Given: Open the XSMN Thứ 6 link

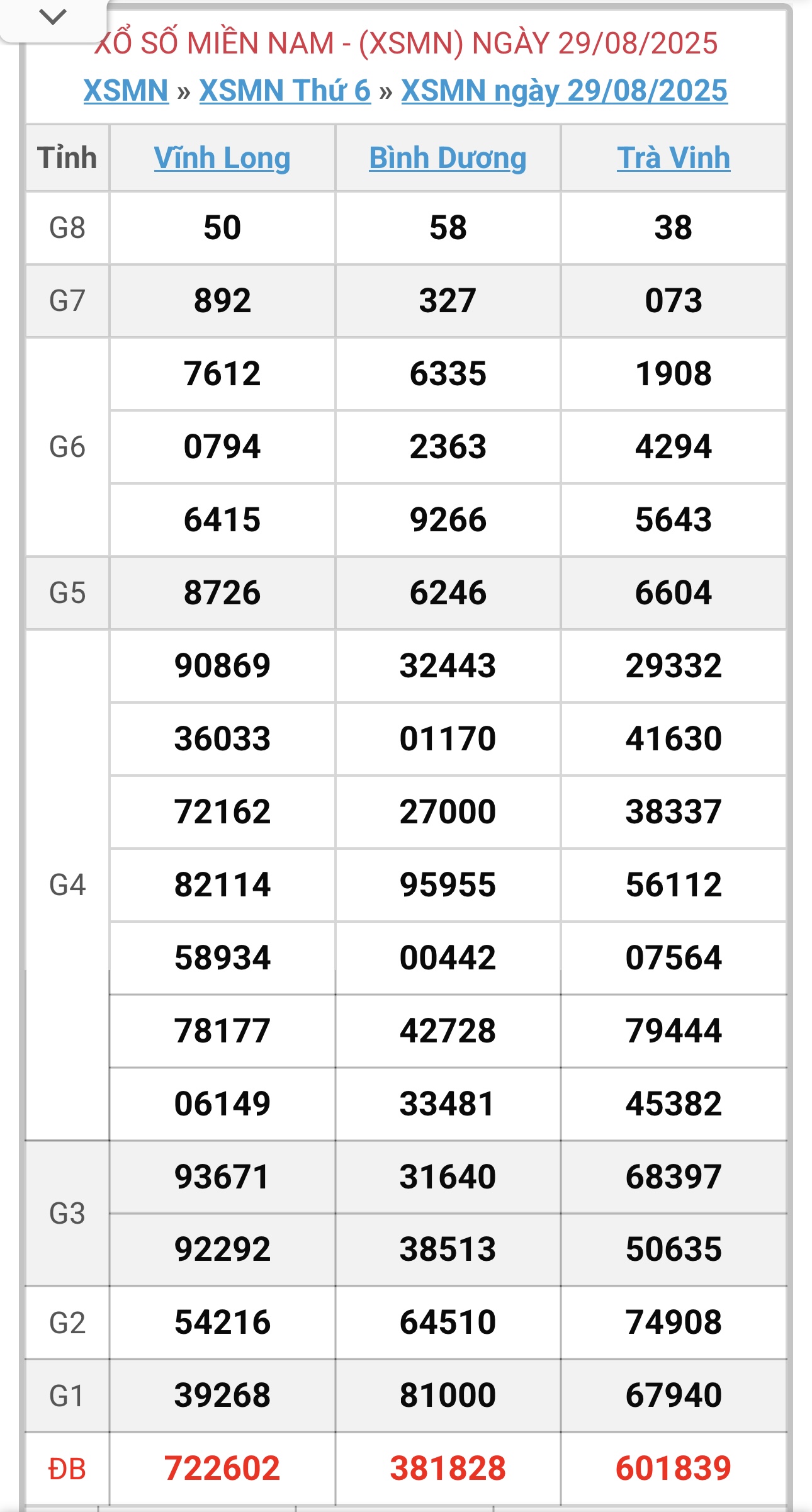Looking at the screenshot, I should (285, 91).
